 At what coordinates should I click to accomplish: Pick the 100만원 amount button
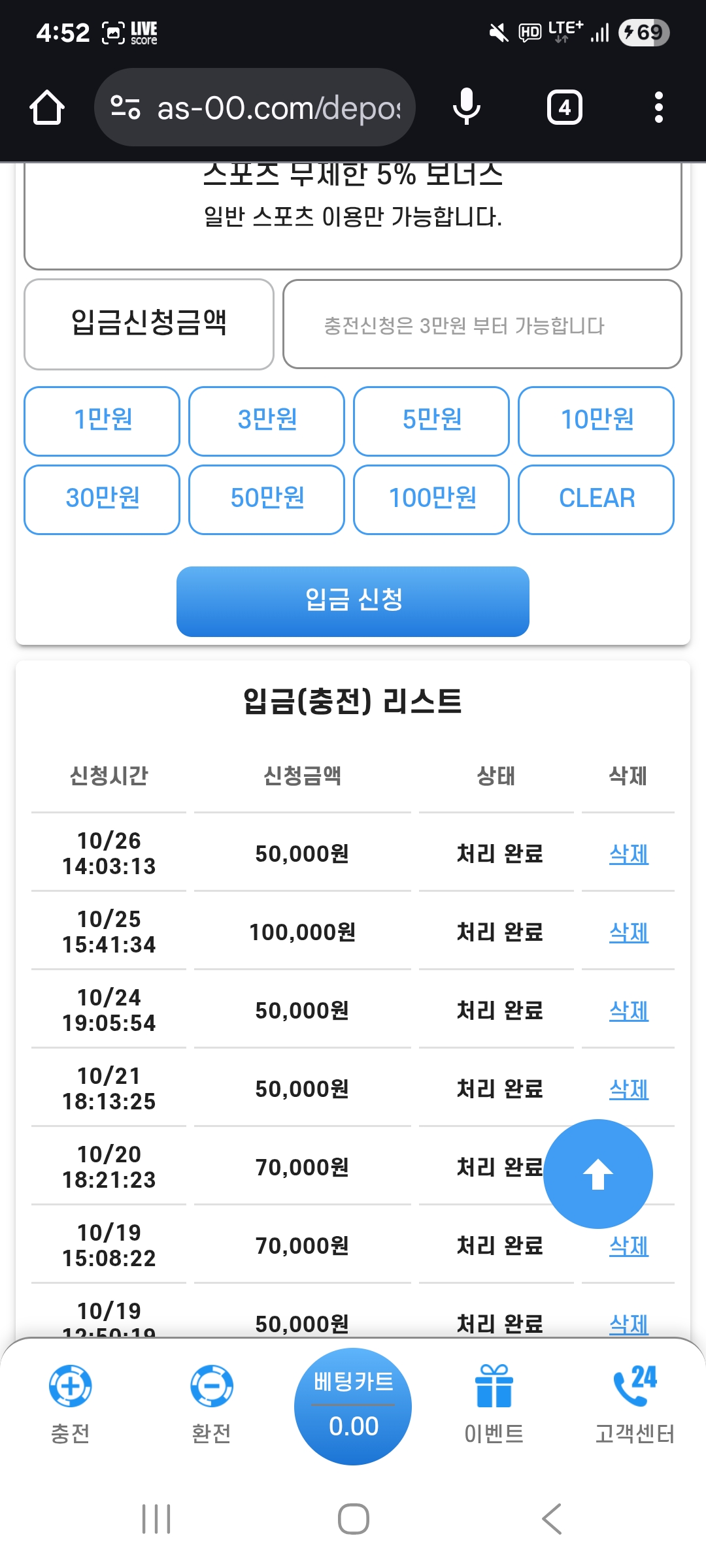pos(431,499)
